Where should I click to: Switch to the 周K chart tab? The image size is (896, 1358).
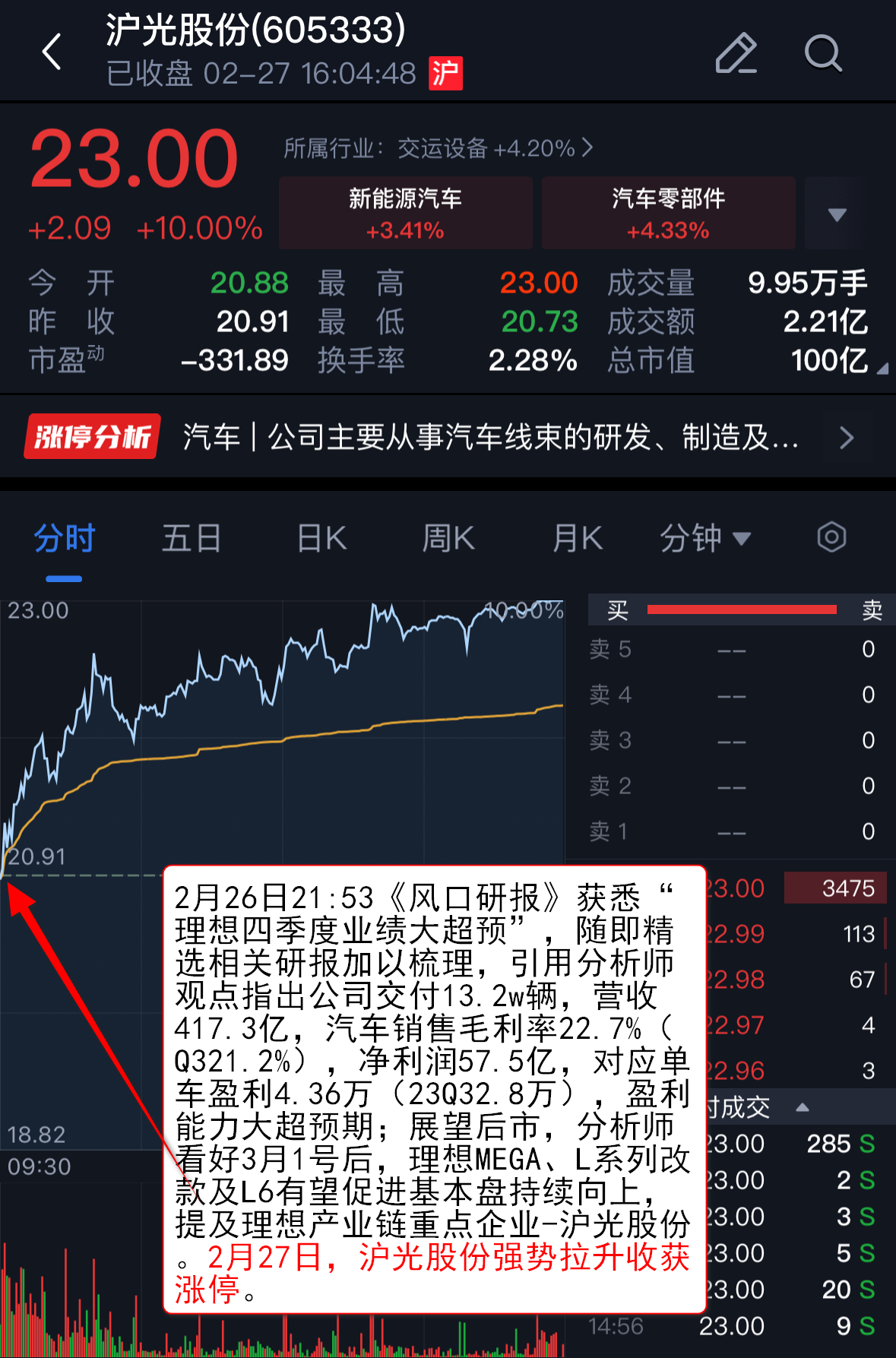click(x=448, y=539)
